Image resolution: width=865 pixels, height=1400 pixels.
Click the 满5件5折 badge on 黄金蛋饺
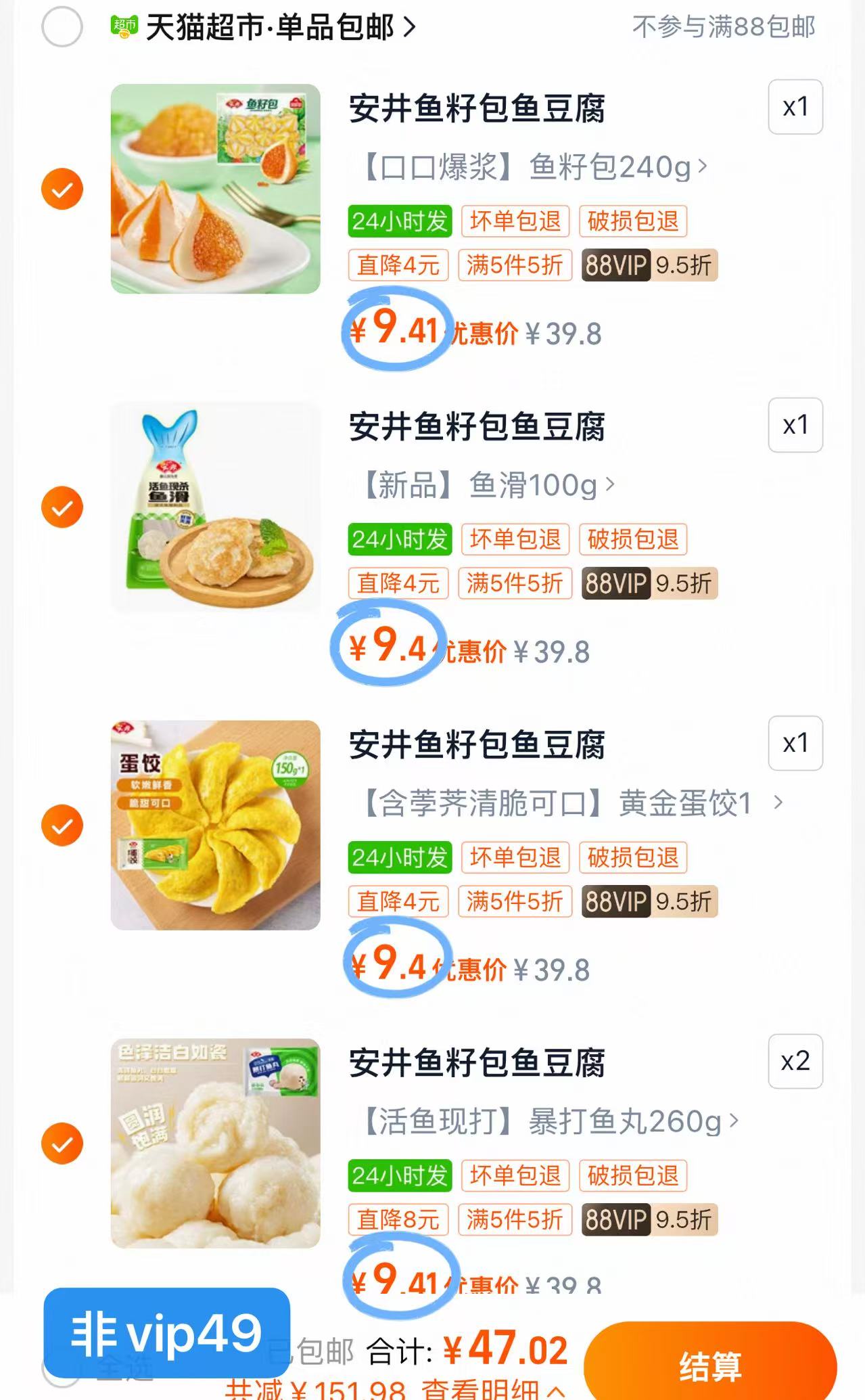click(514, 902)
